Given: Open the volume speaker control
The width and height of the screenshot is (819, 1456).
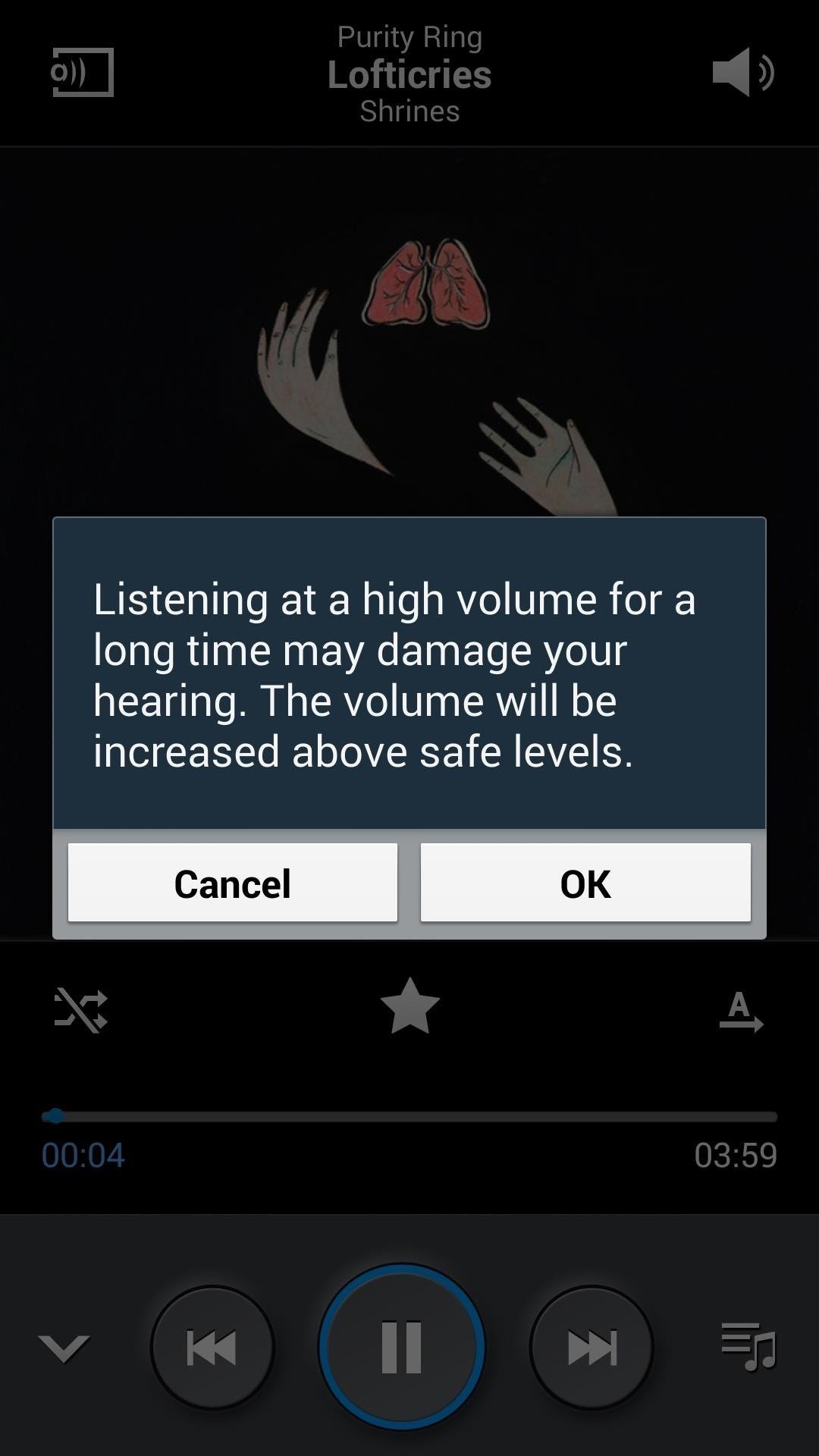Looking at the screenshot, I should tap(742, 73).
